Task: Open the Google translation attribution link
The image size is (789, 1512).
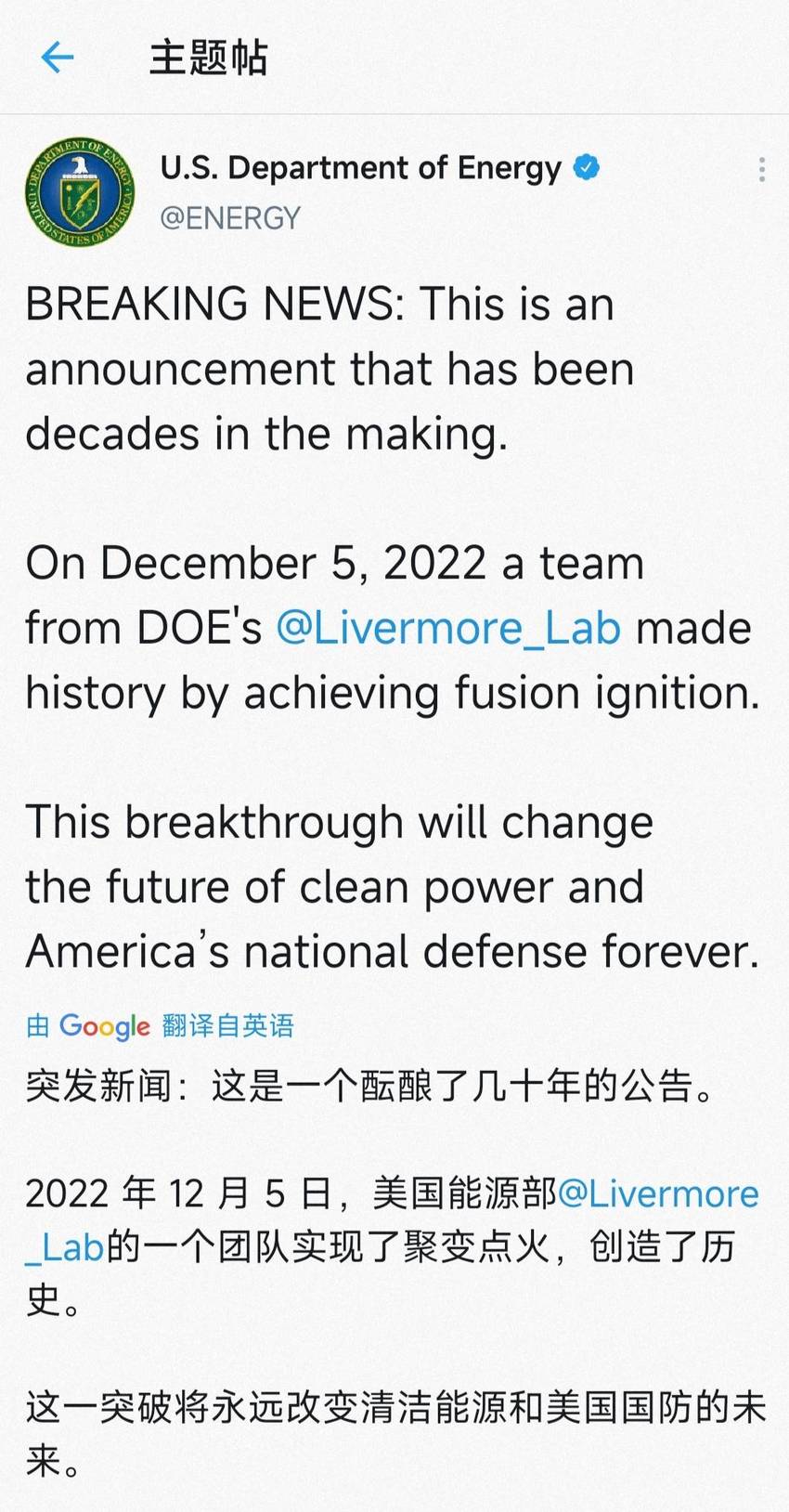Action: pos(160,1025)
